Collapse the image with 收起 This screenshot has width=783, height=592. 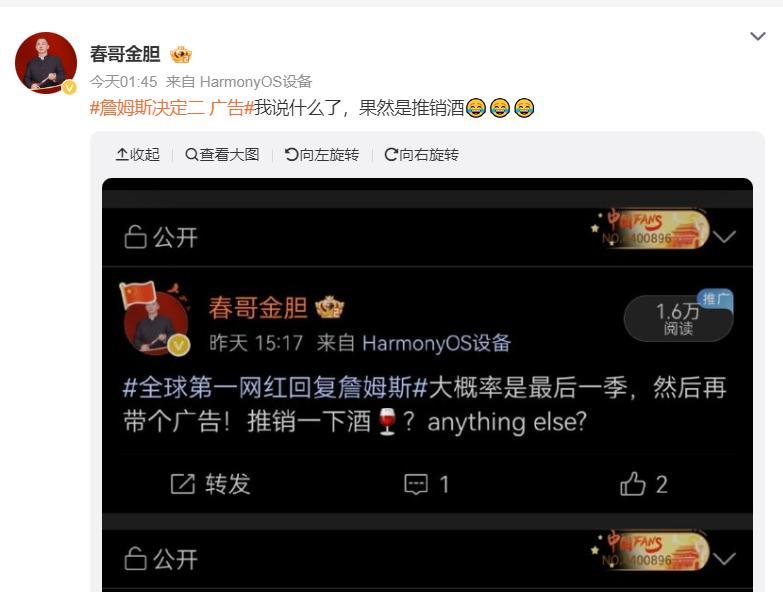tap(138, 155)
